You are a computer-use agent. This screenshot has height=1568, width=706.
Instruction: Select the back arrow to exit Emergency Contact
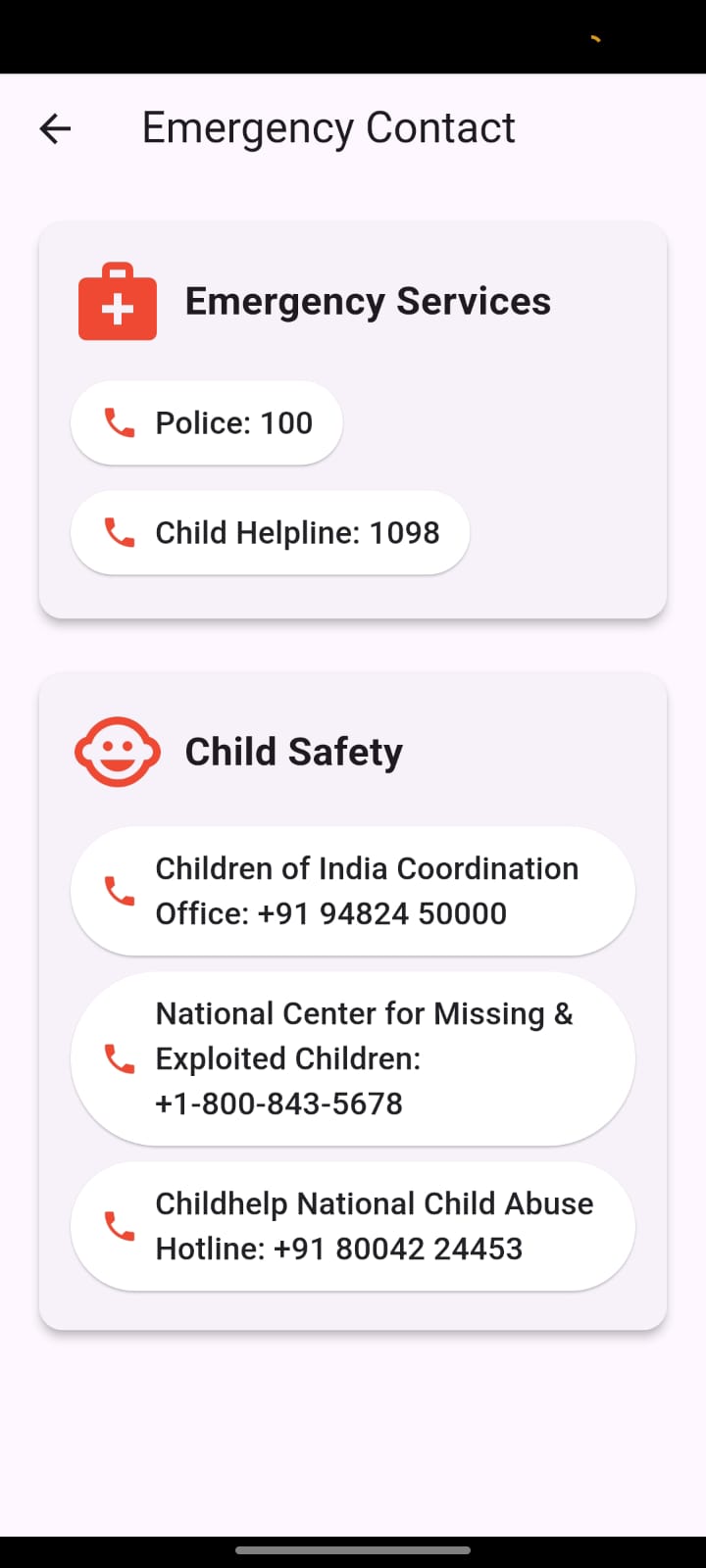[x=55, y=128]
